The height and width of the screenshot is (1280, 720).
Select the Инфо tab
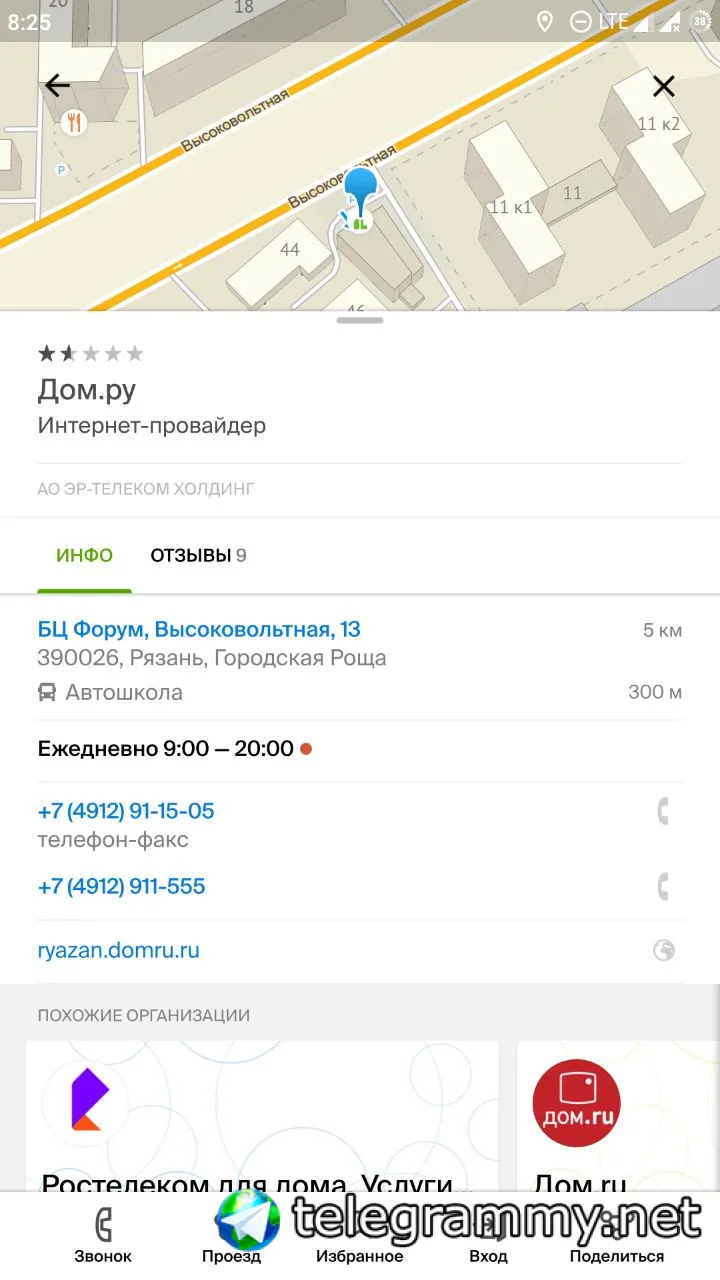(x=85, y=555)
